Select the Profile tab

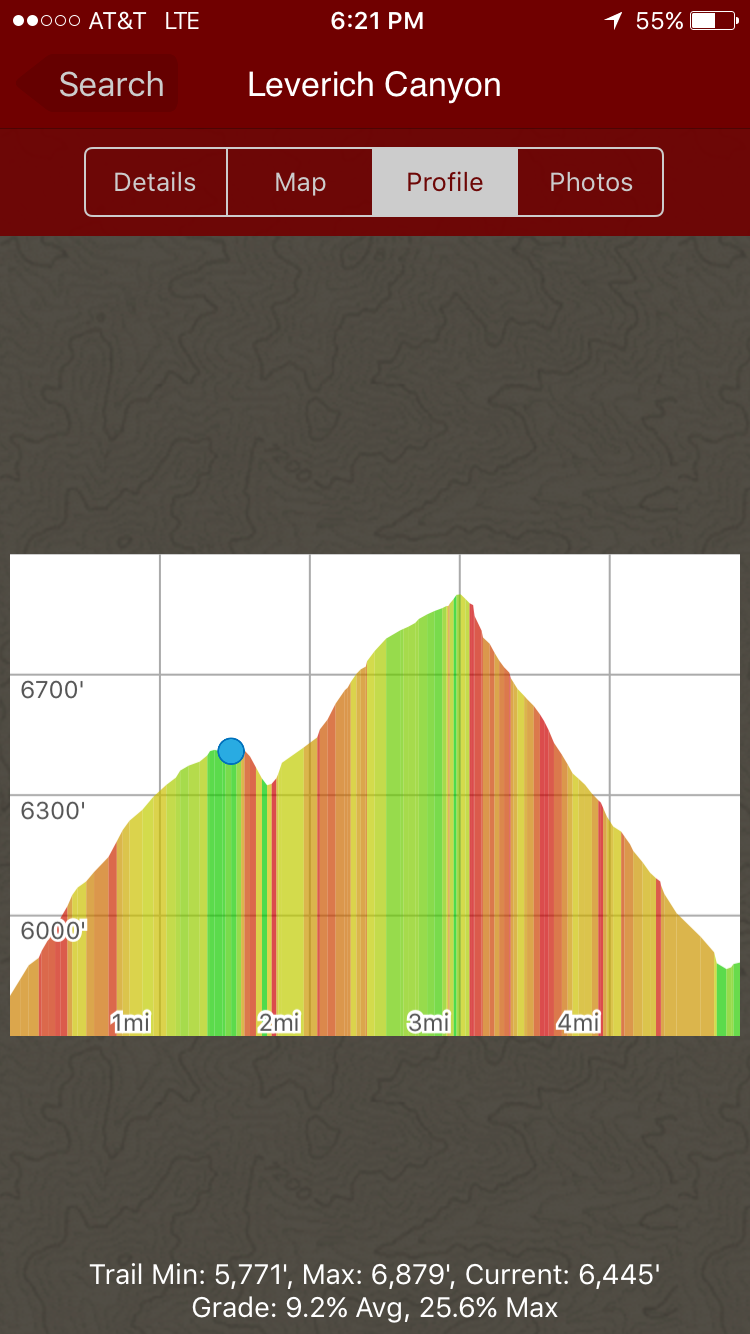(444, 182)
